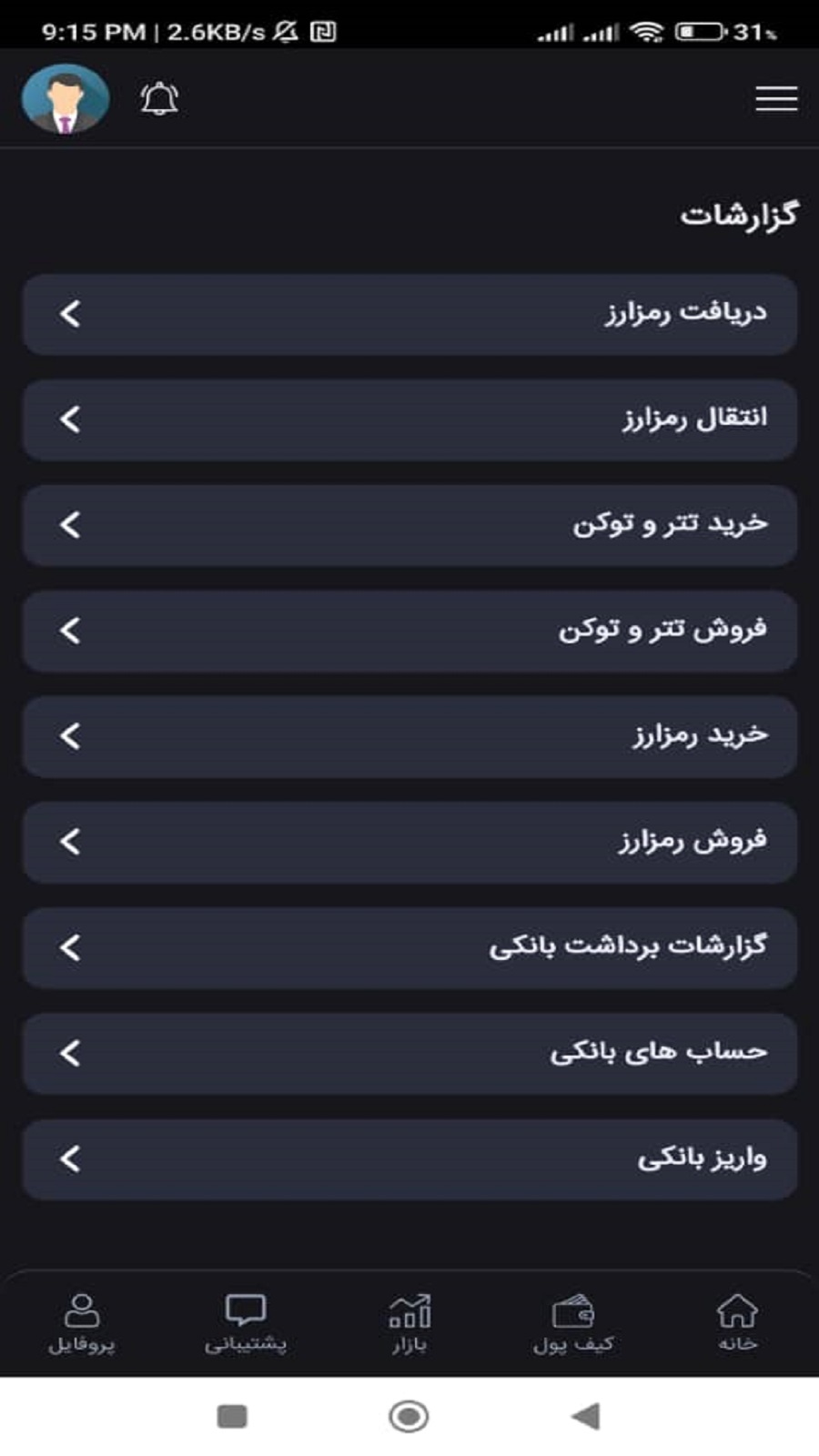819x1456 pixels.
Task: Open the حساب های بانکی list
Action: [x=409, y=1054]
